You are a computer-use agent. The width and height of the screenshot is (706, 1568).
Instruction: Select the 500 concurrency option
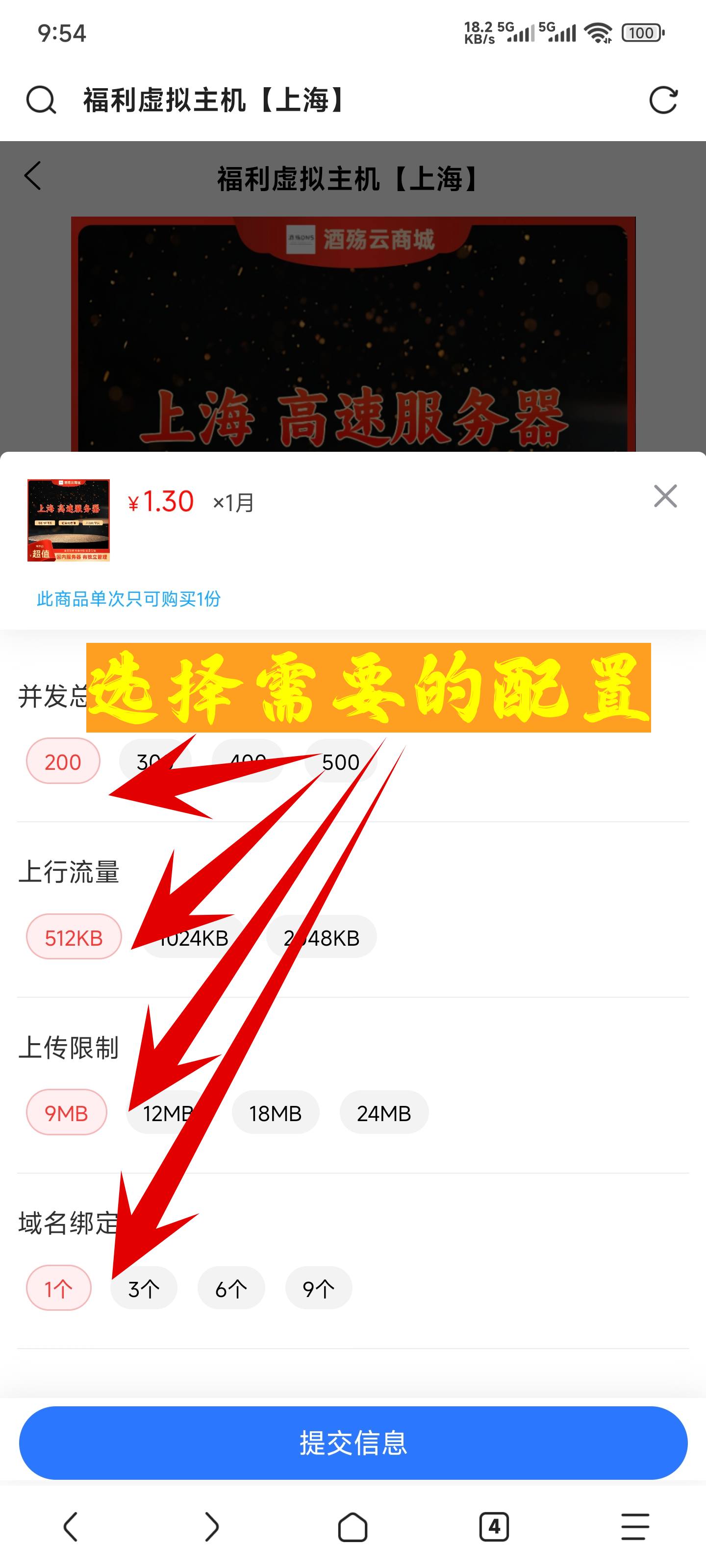click(341, 761)
